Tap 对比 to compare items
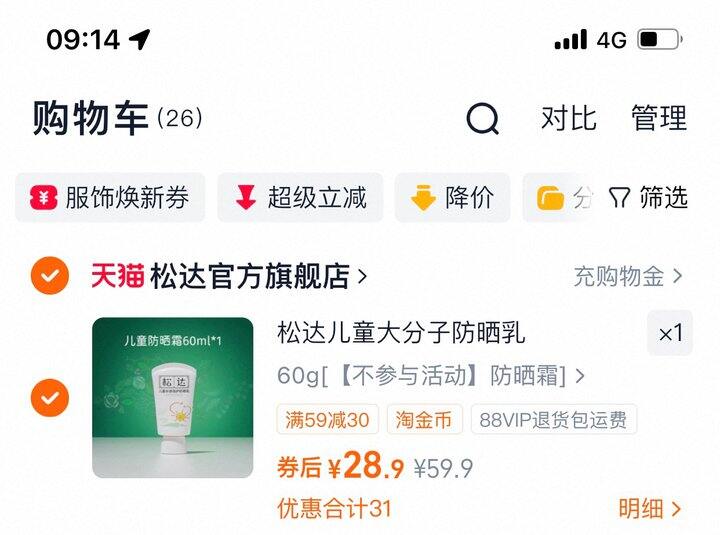 568,118
